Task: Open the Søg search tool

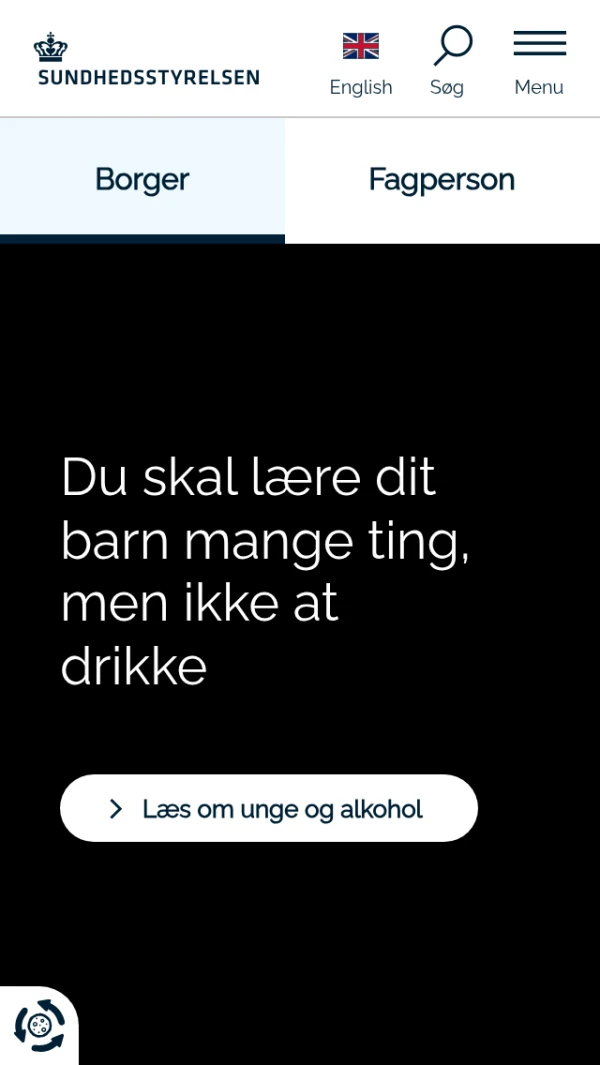Action: 449,62
